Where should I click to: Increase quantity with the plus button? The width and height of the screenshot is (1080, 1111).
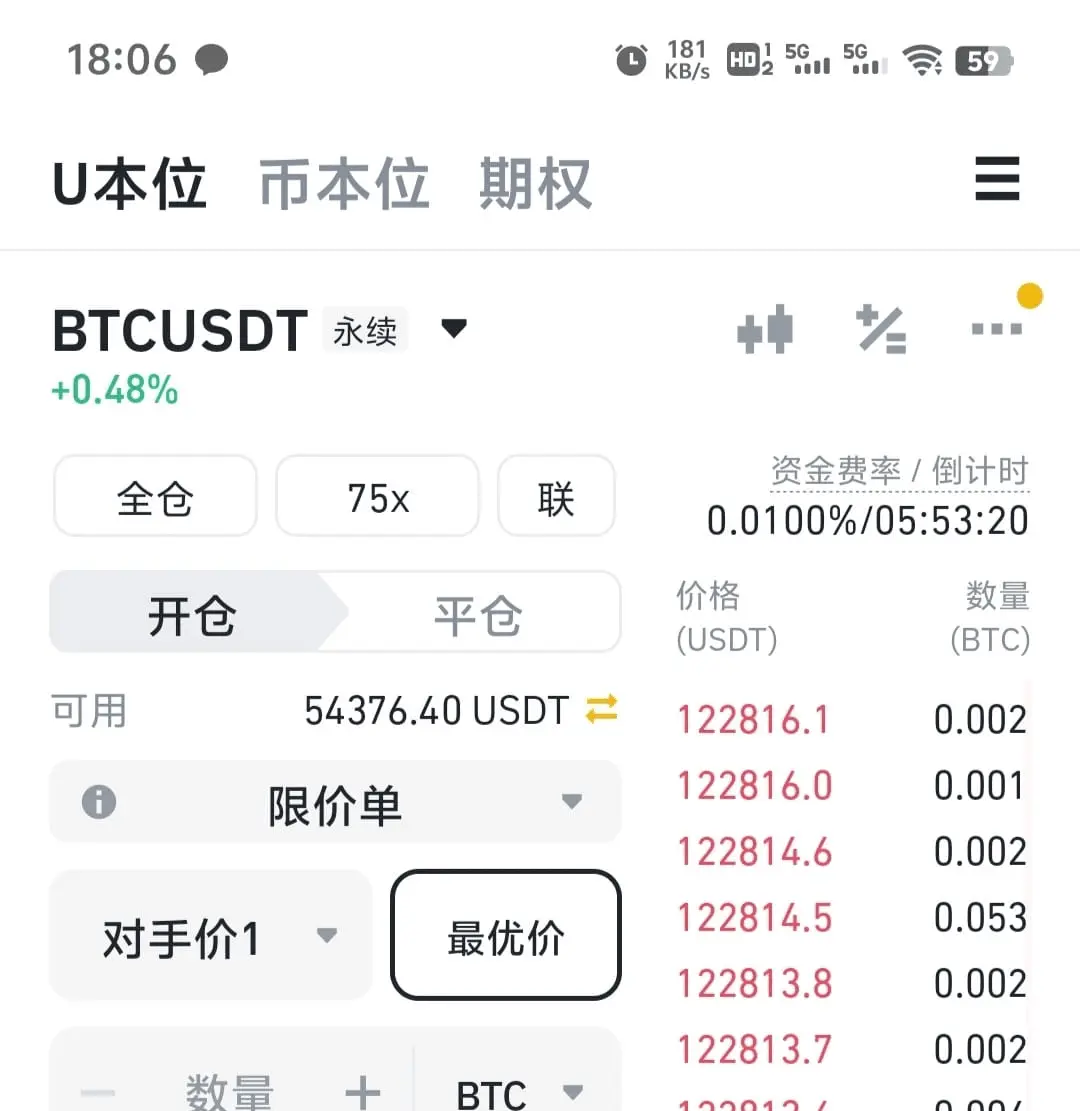click(x=362, y=1090)
